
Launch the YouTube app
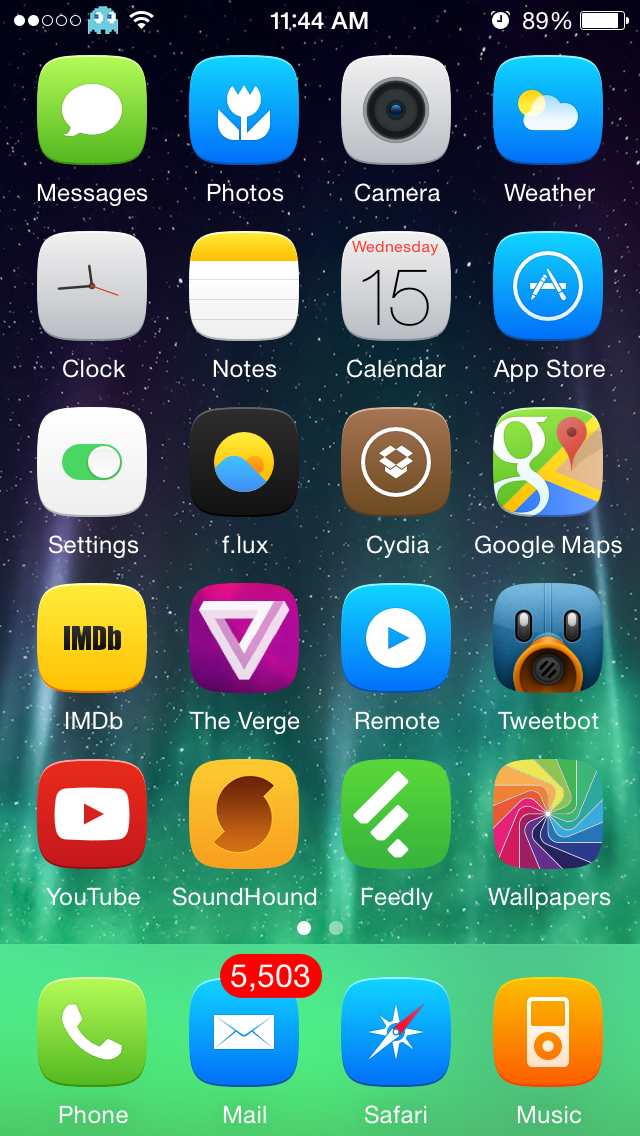tap(92, 814)
